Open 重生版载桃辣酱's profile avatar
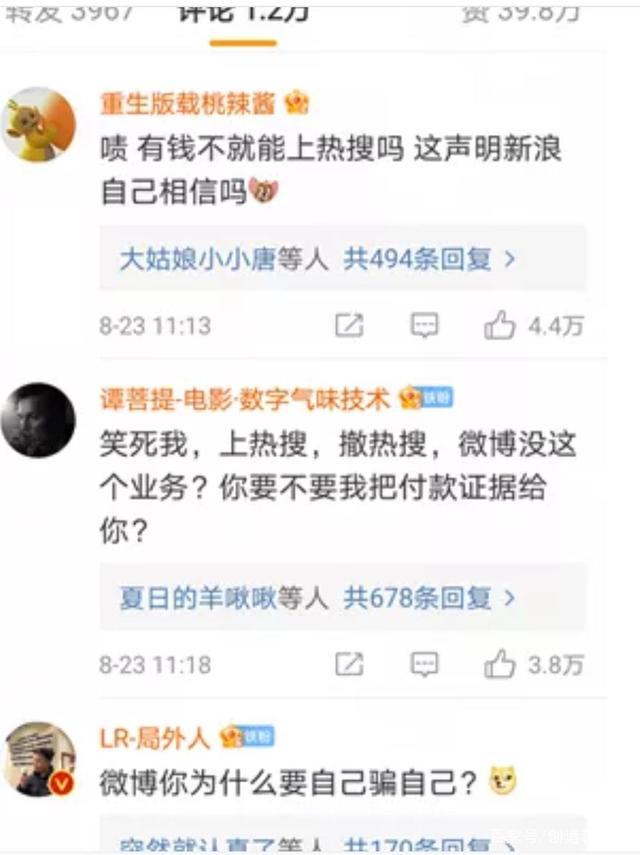This screenshot has width=640, height=855. pyautogui.click(x=38, y=124)
